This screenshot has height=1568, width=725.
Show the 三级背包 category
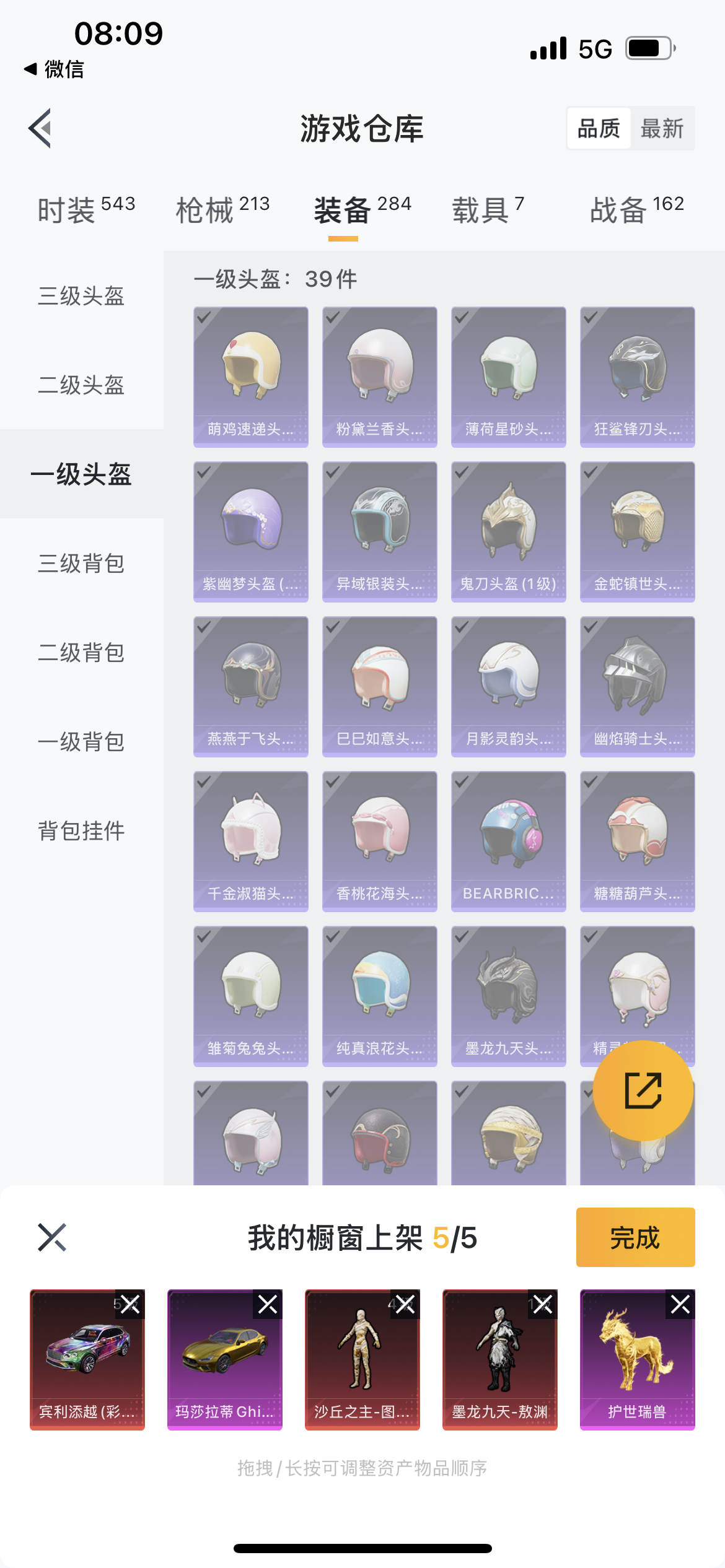coord(81,564)
